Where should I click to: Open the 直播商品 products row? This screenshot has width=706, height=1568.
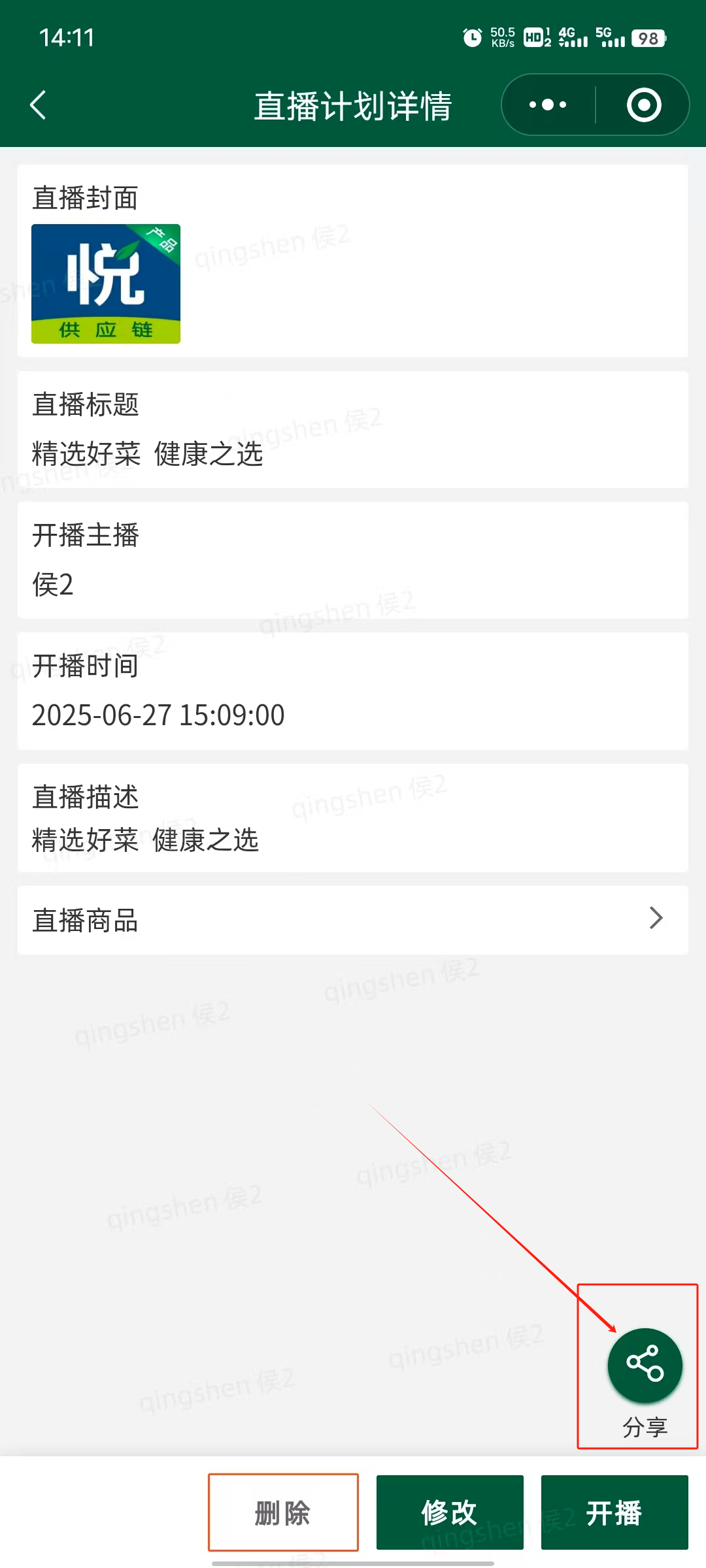click(x=353, y=919)
